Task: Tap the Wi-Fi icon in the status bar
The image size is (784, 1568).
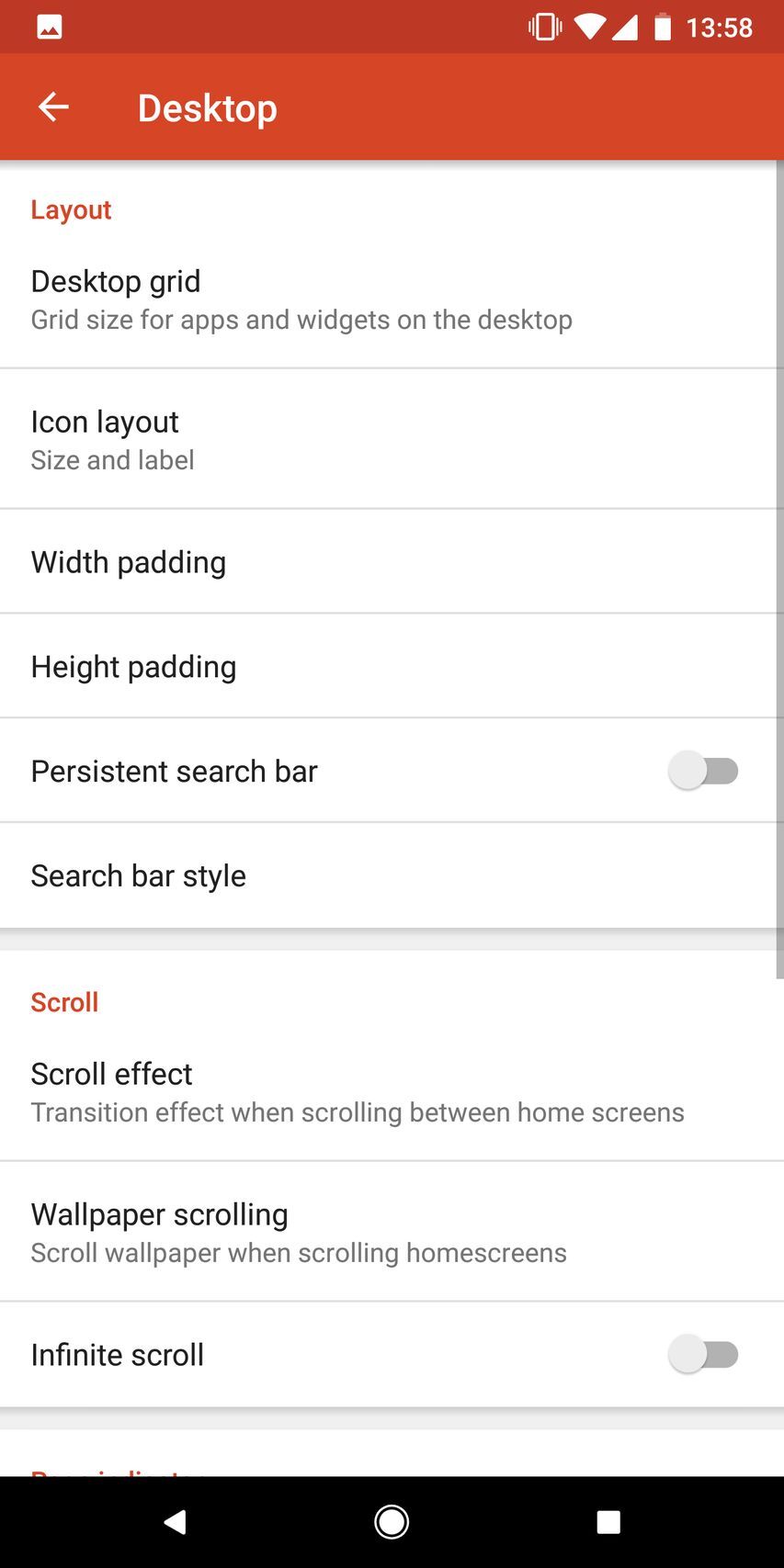Action: pyautogui.click(x=591, y=26)
